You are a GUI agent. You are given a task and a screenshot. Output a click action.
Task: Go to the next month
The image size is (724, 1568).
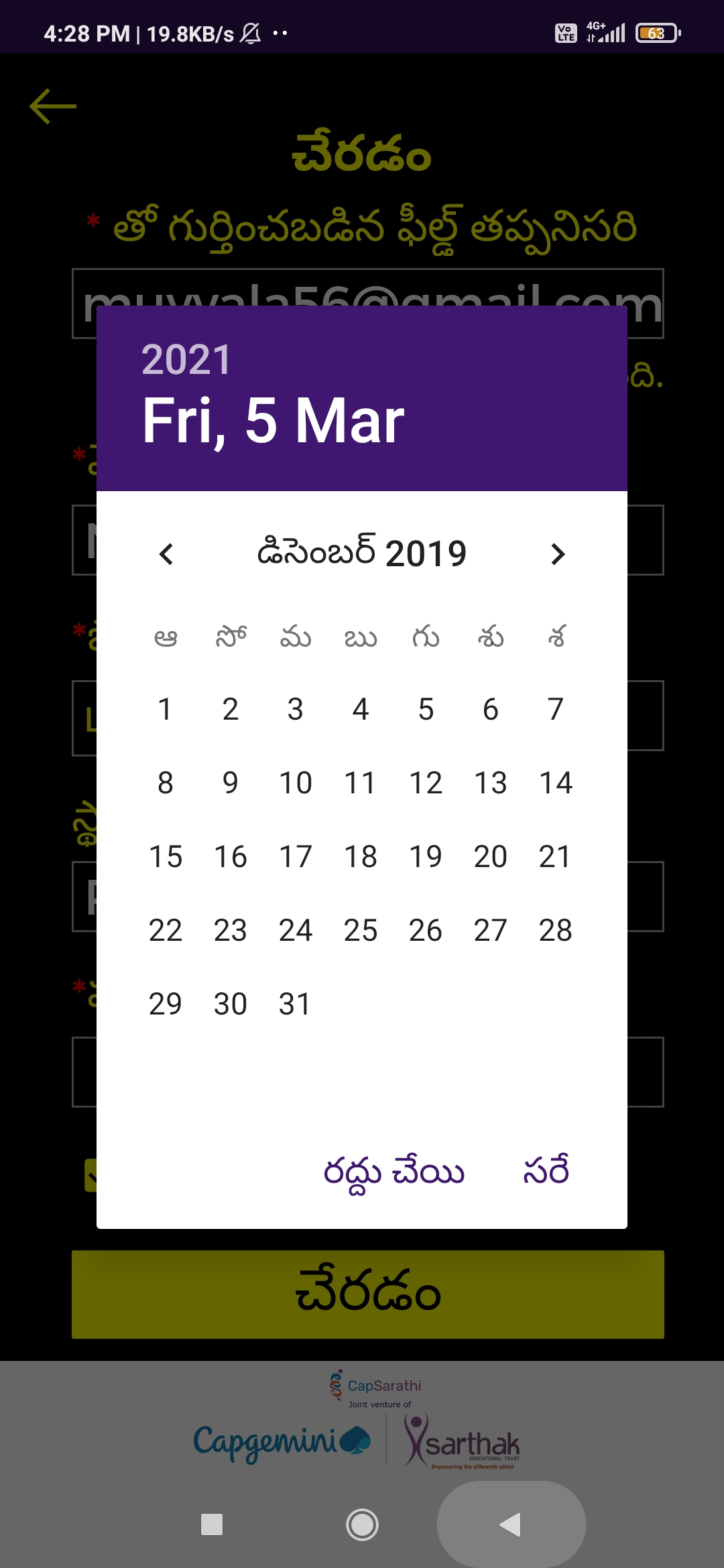click(558, 554)
